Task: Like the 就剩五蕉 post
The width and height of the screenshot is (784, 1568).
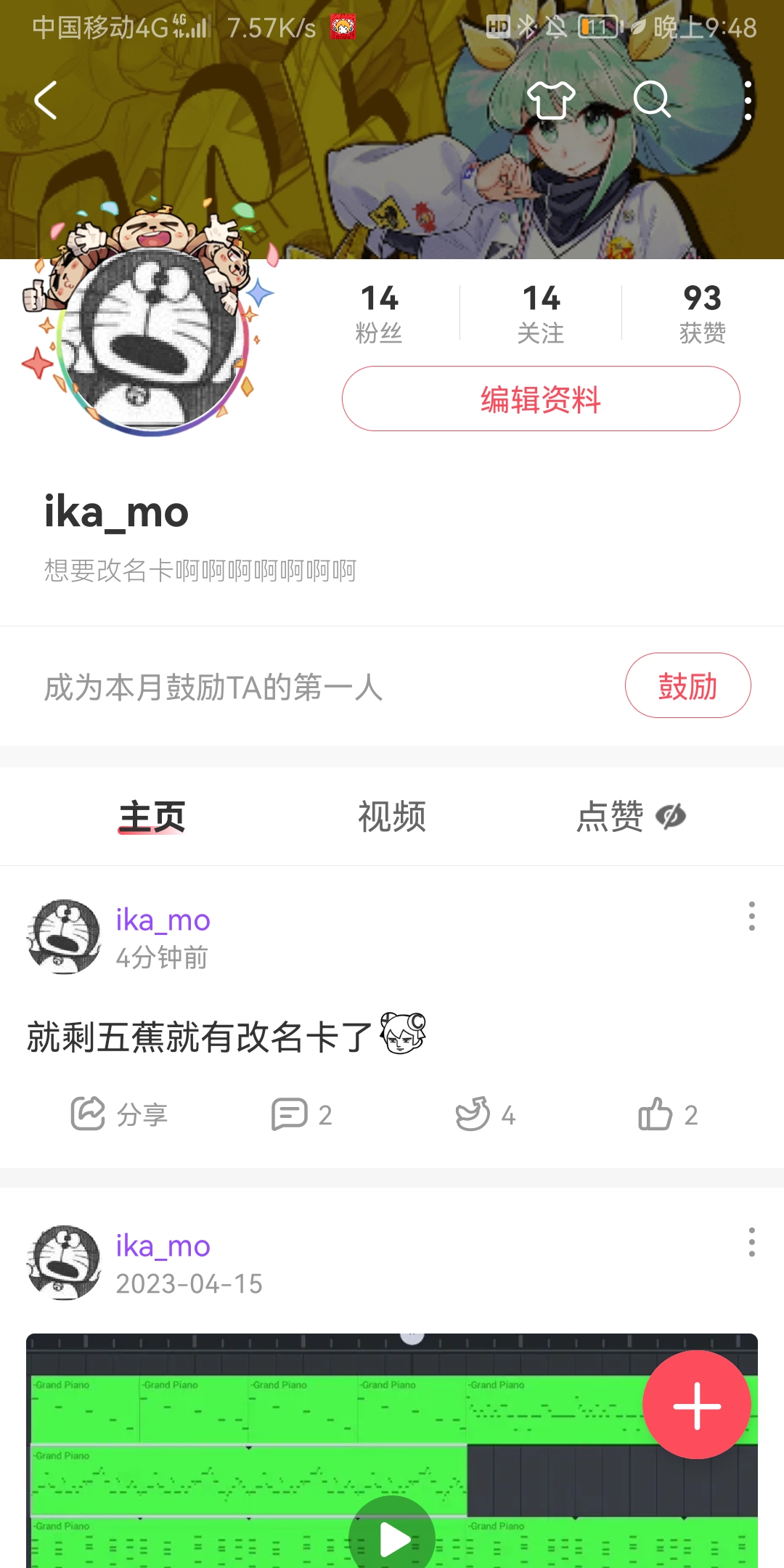Action: pos(668,1114)
